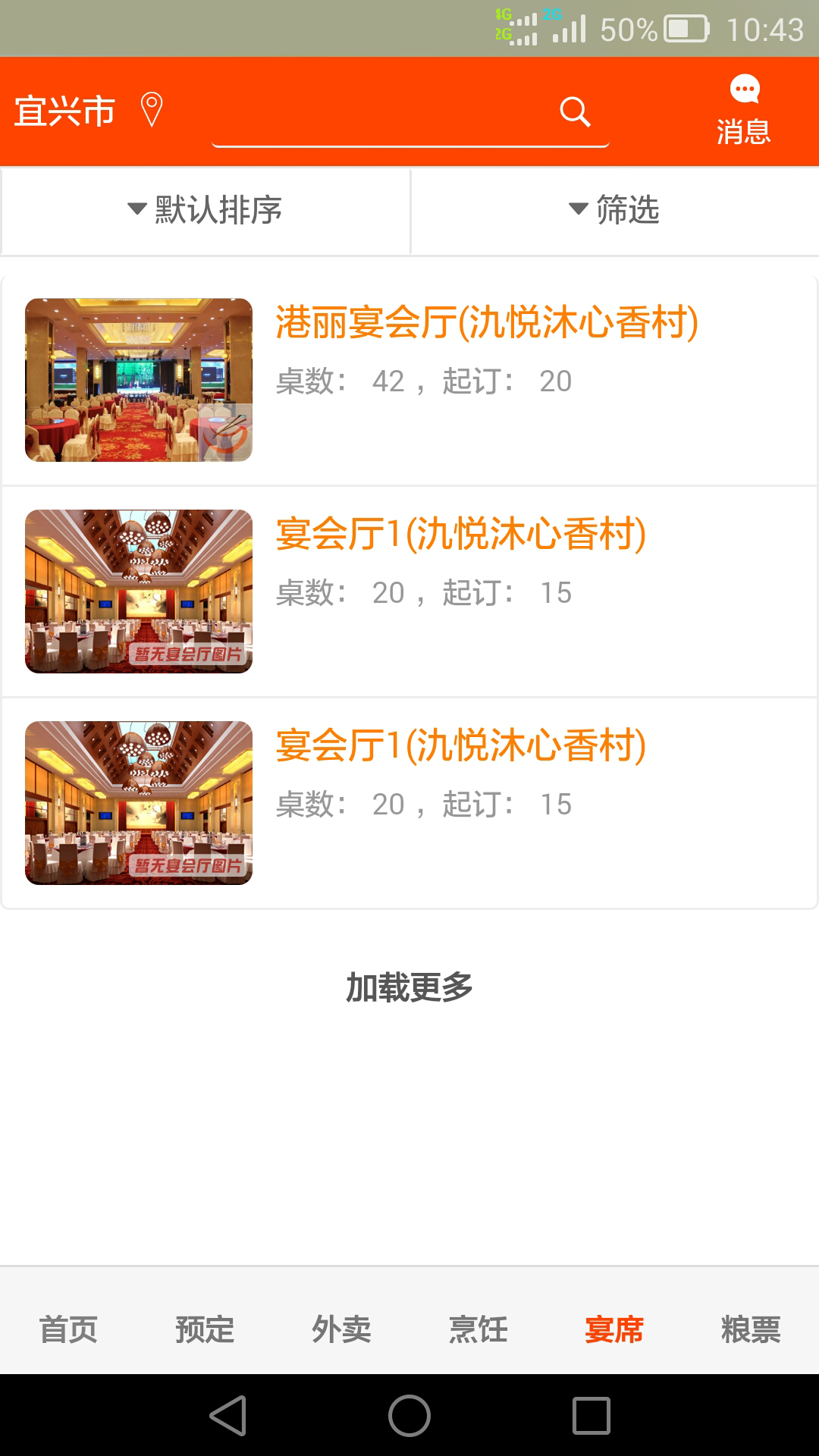Tap the 宴席 tab
Screen dimensions: 819x1456
(x=614, y=1329)
